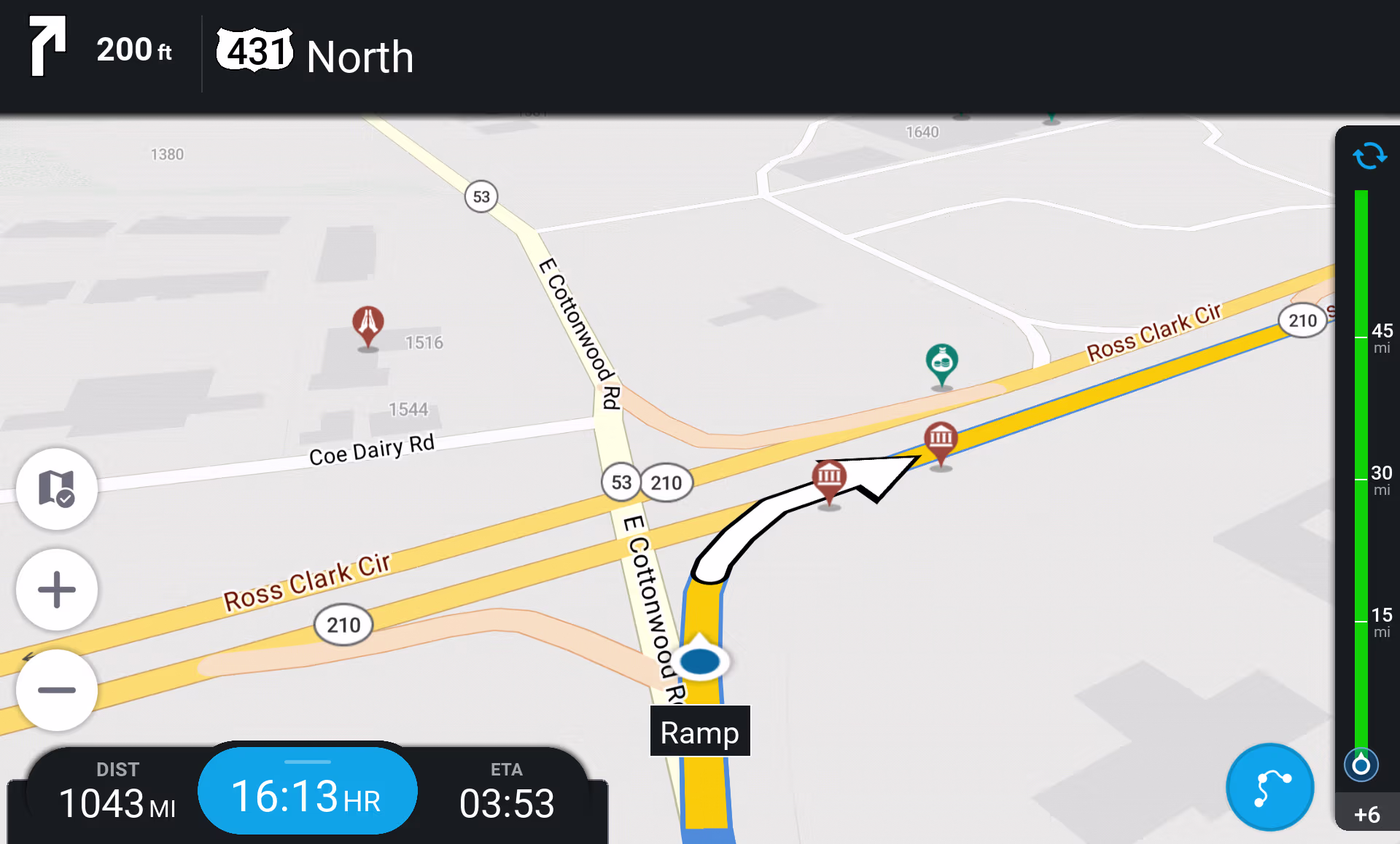This screenshot has height=844, width=1400.
Task: Tap the 431 North turn instruction banner
Action: coord(315,55)
